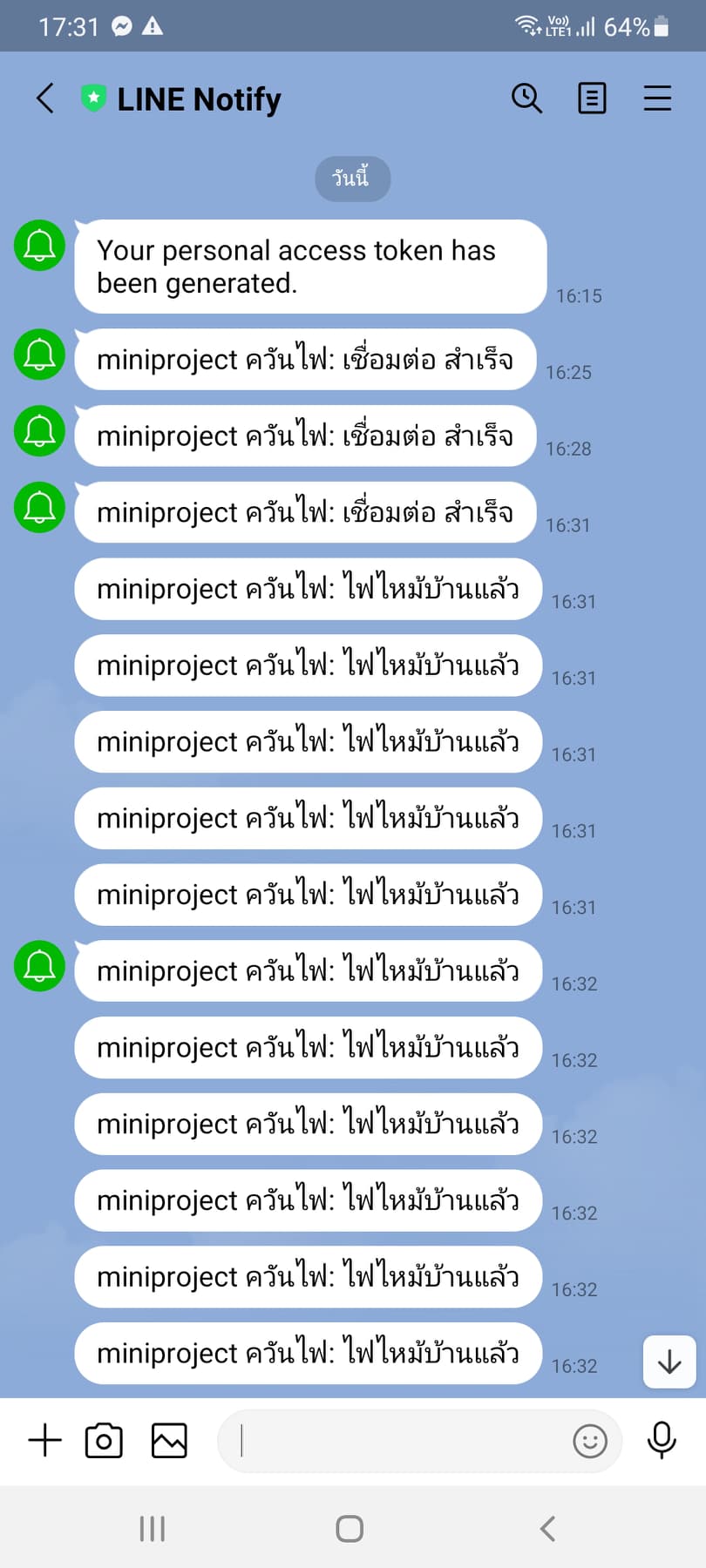Image resolution: width=706 pixels, height=1568 pixels.
Task: Tap the scroll-to-bottom arrow button
Action: (669, 1362)
